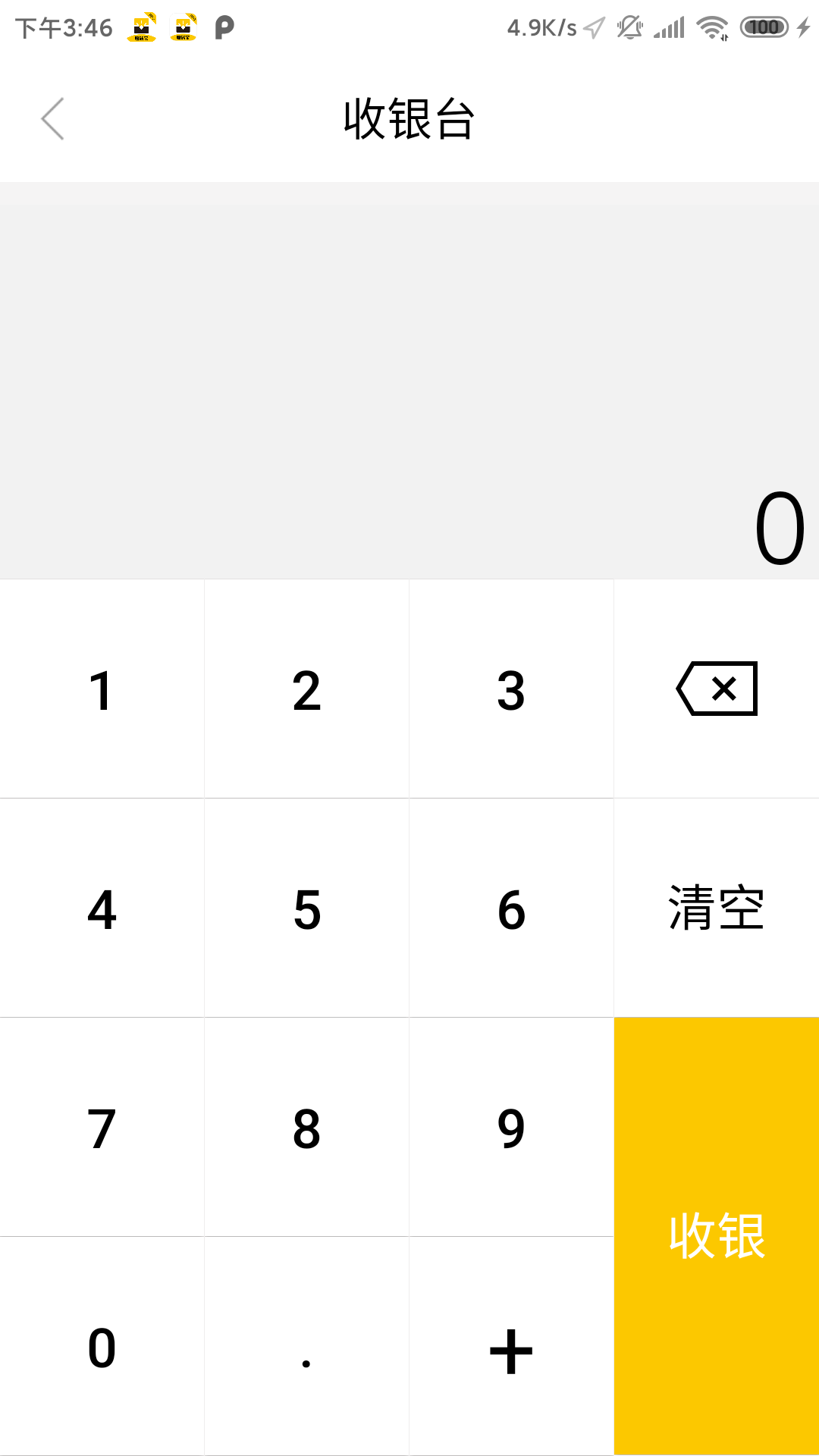
Task: Insert a decimal point
Action: pyautogui.click(x=306, y=1348)
